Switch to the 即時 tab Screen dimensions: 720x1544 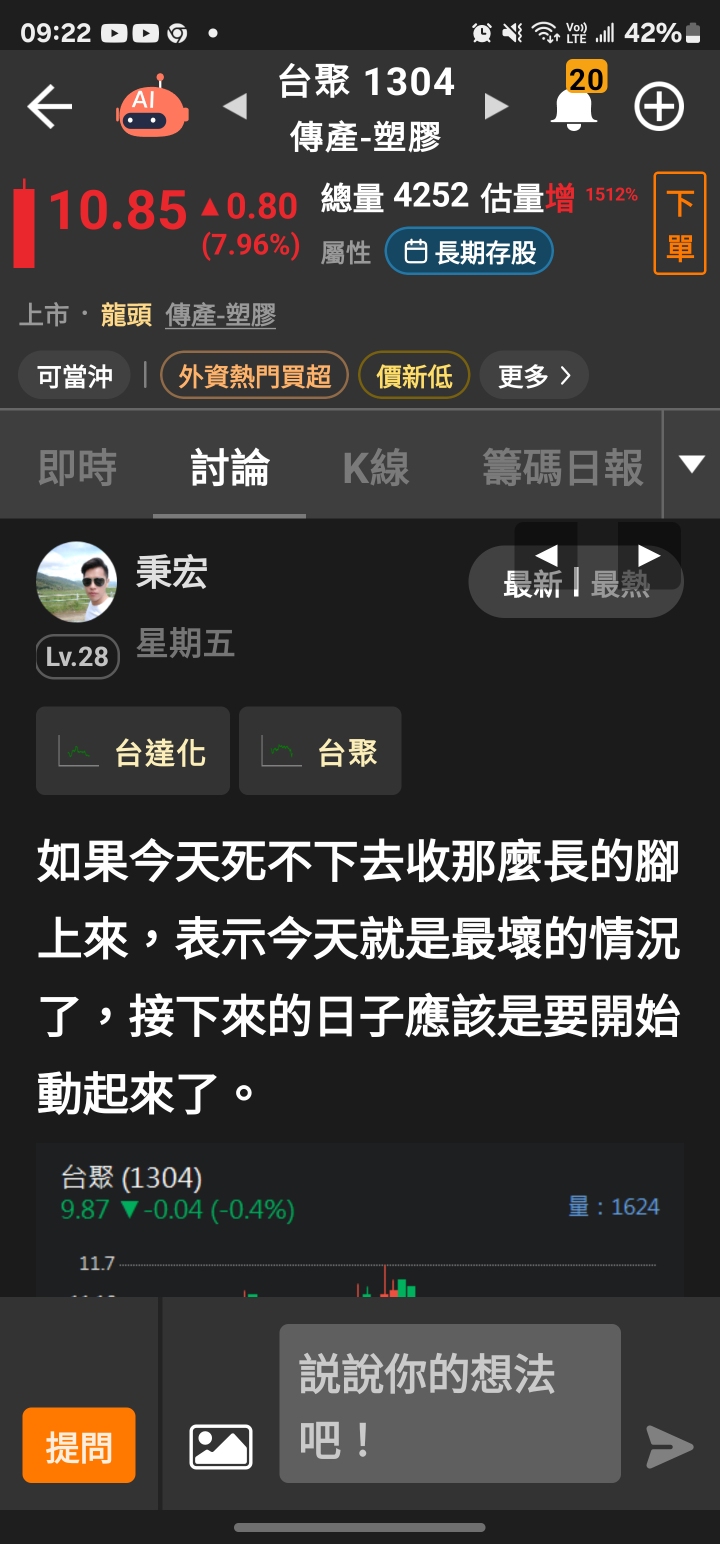click(x=78, y=468)
